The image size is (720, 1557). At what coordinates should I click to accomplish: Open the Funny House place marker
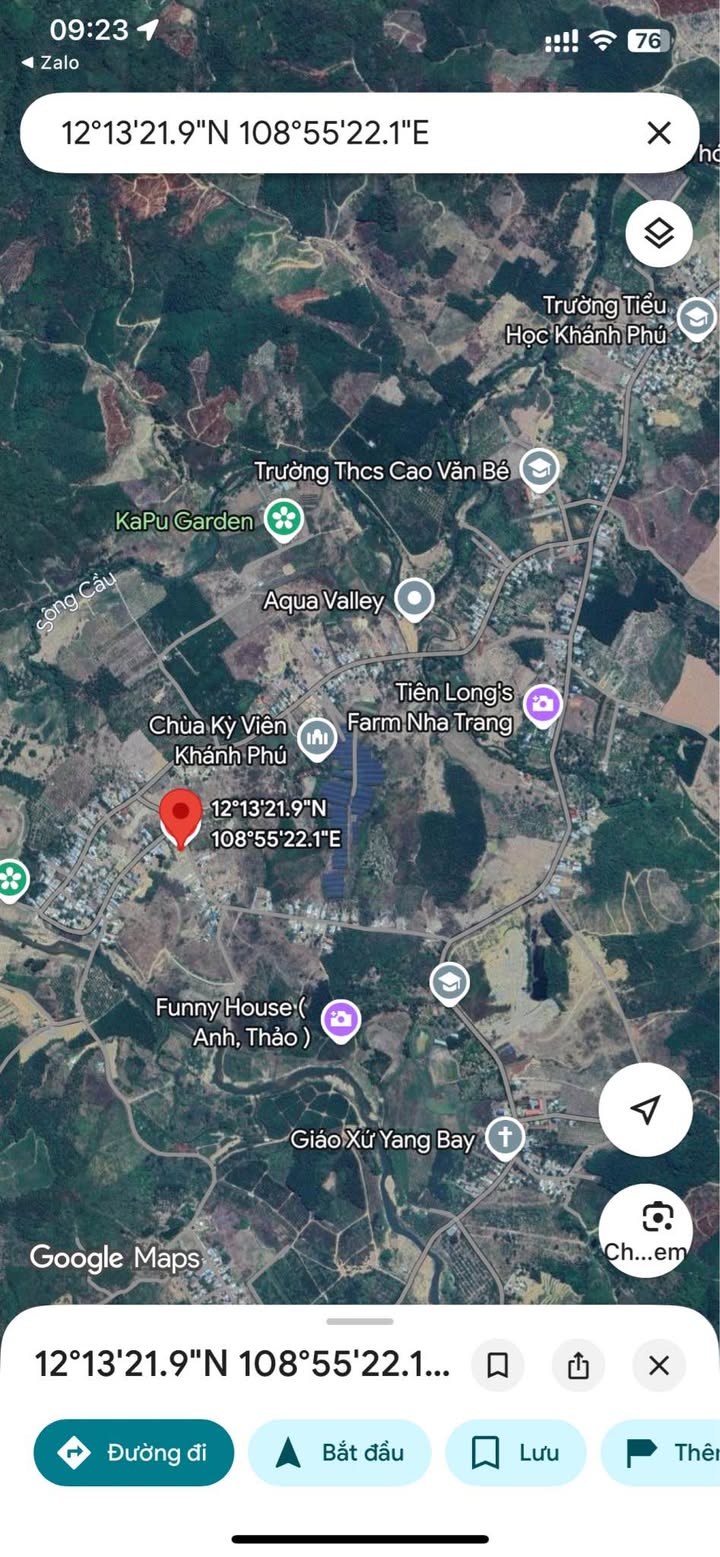[341, 1020]
